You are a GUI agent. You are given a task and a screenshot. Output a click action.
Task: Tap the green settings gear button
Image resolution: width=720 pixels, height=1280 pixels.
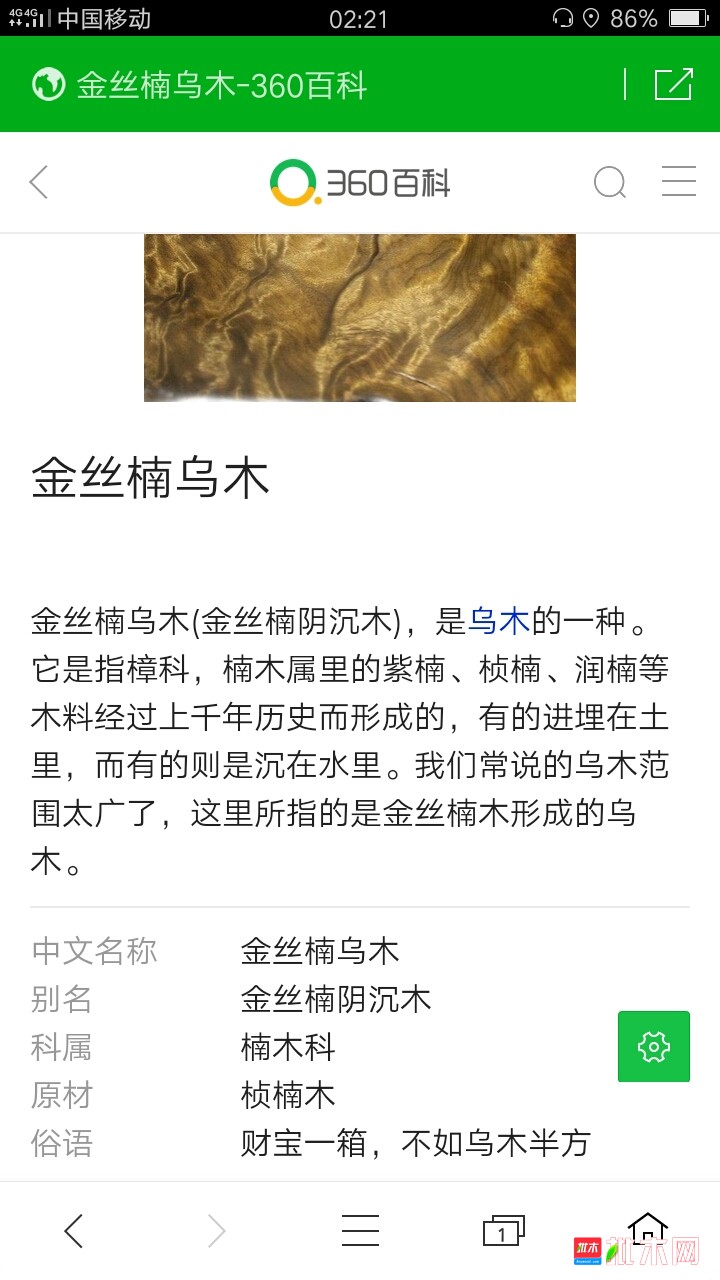[x=654, y=1046]
